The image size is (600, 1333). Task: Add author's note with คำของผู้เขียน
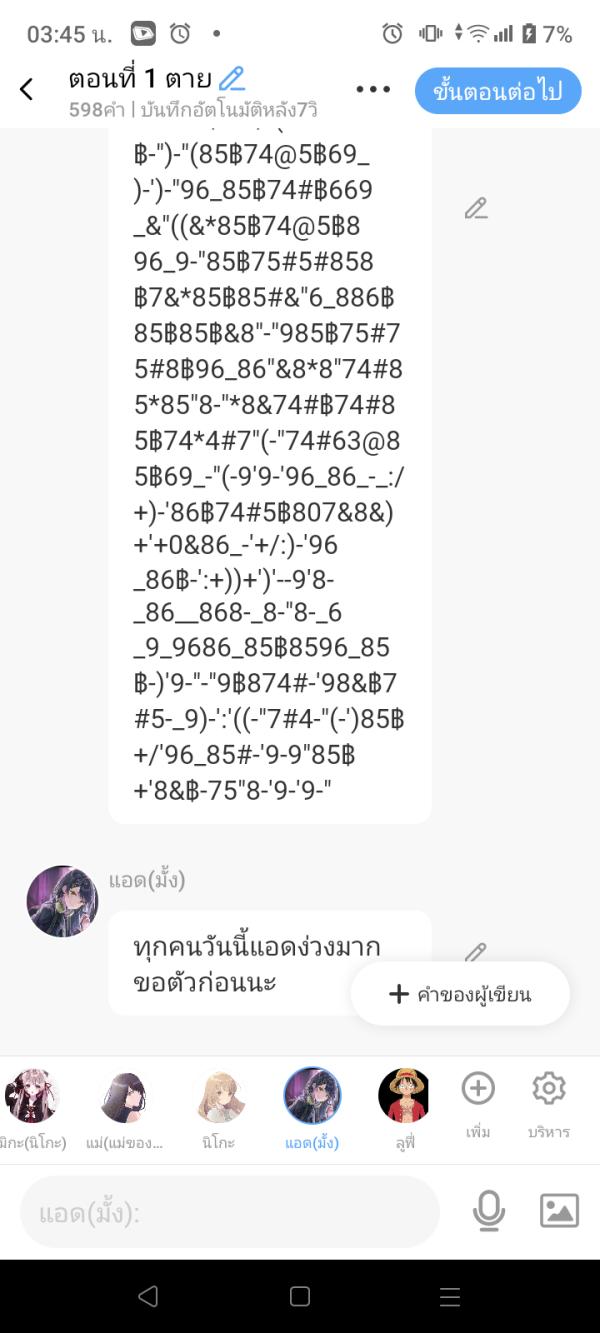pos(460,994)
